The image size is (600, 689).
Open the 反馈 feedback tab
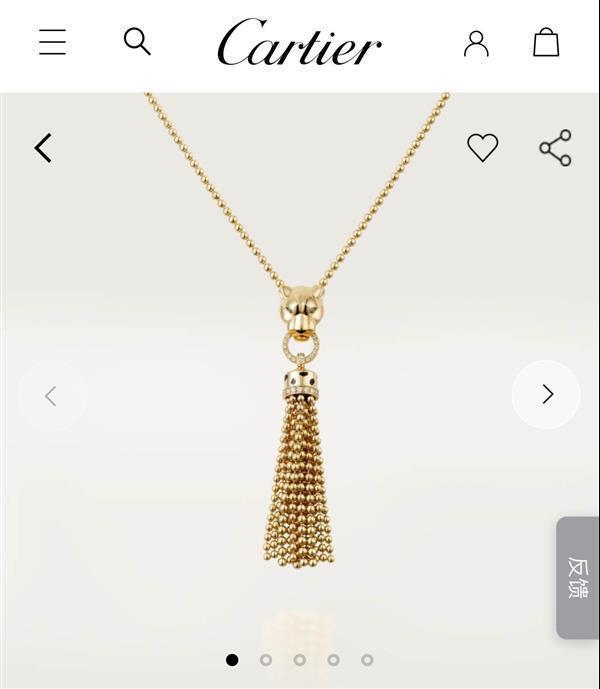(577, 577)
